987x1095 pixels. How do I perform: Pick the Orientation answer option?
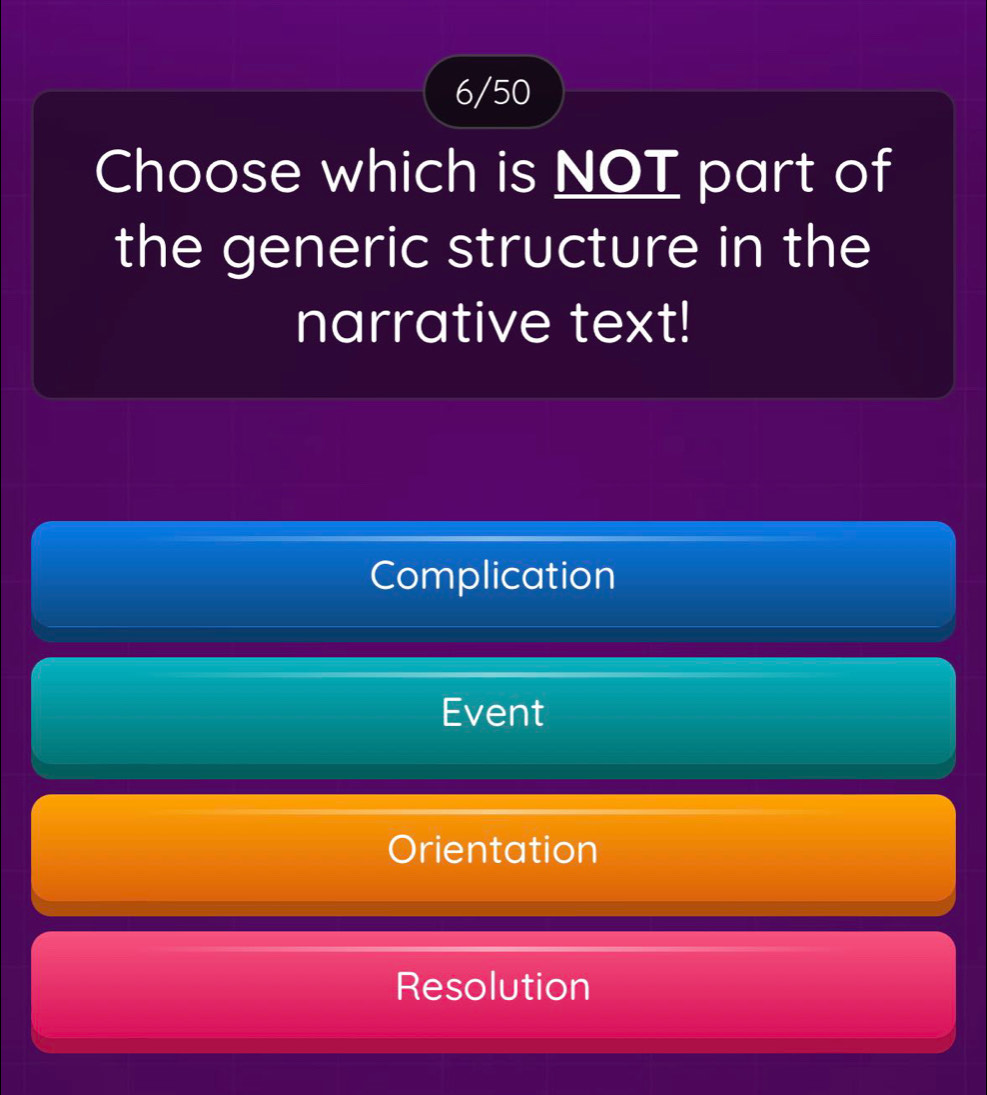coord(493,851)
